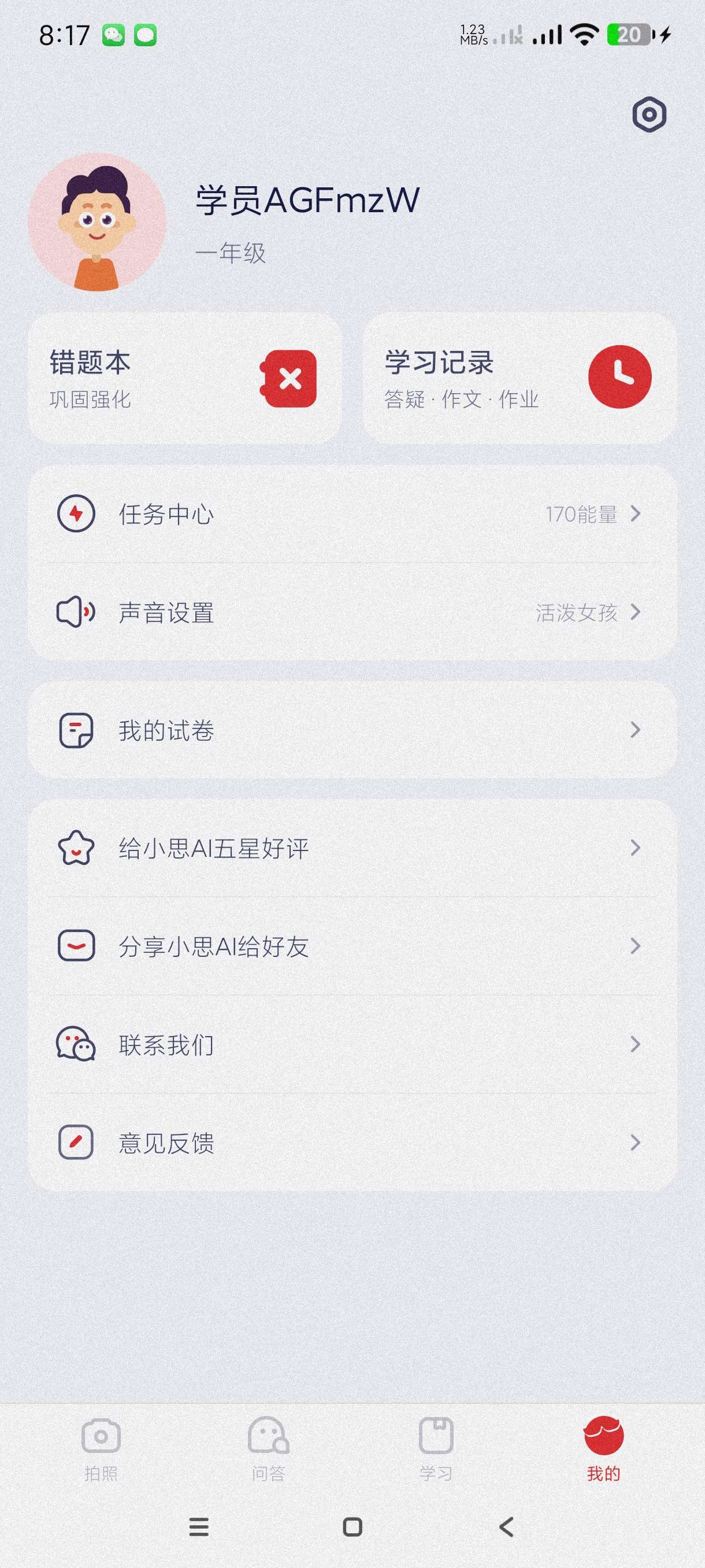View 我的试卷
The image size is (705, 1568).
click(352, 730)
